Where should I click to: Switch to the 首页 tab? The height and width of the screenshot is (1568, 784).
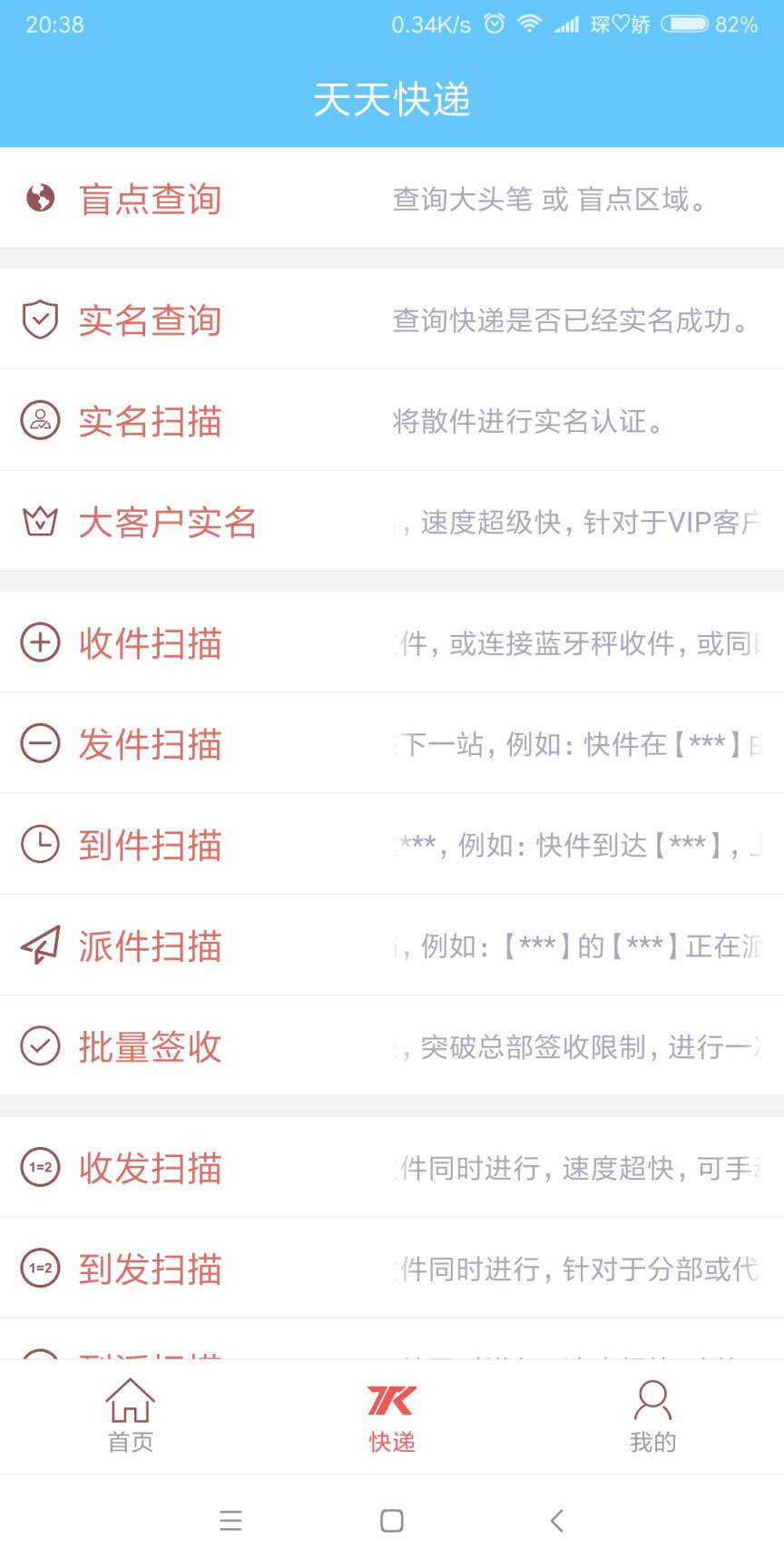pos(131,1416)
